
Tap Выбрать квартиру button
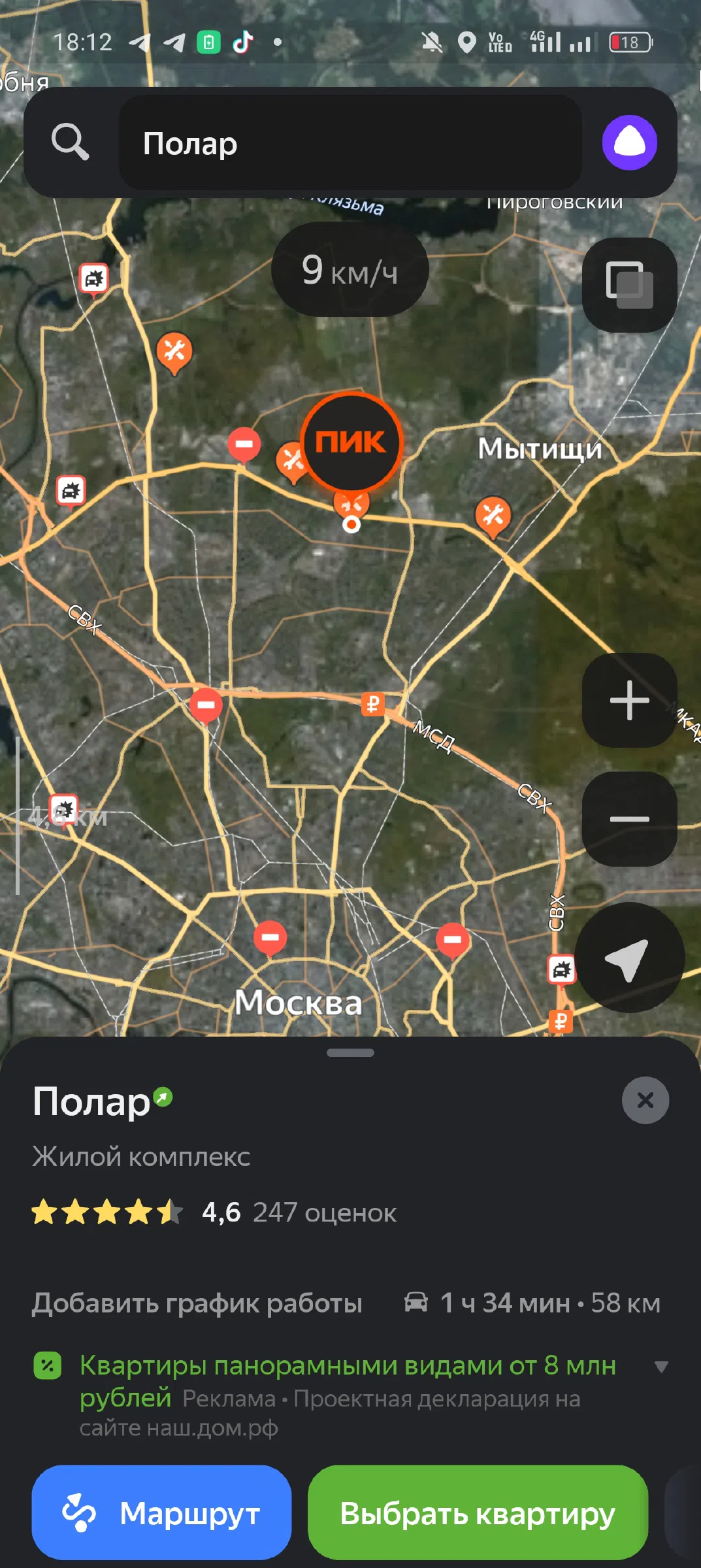pyautogui.click(x=478, y=1512)
